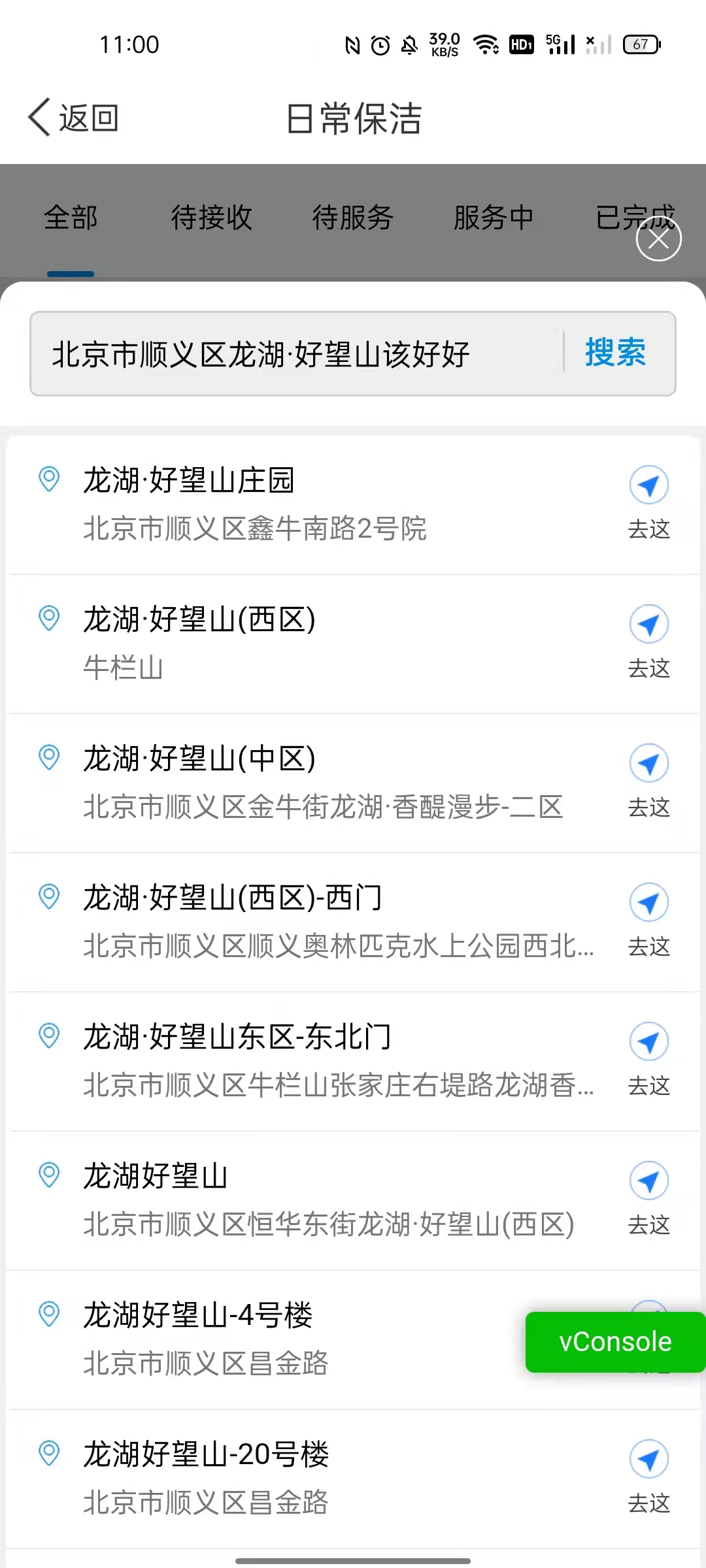Open the 龙湖·好望山(中区) result
The height and width of the screenshot is (1568, 706).
tap(314, 783)
